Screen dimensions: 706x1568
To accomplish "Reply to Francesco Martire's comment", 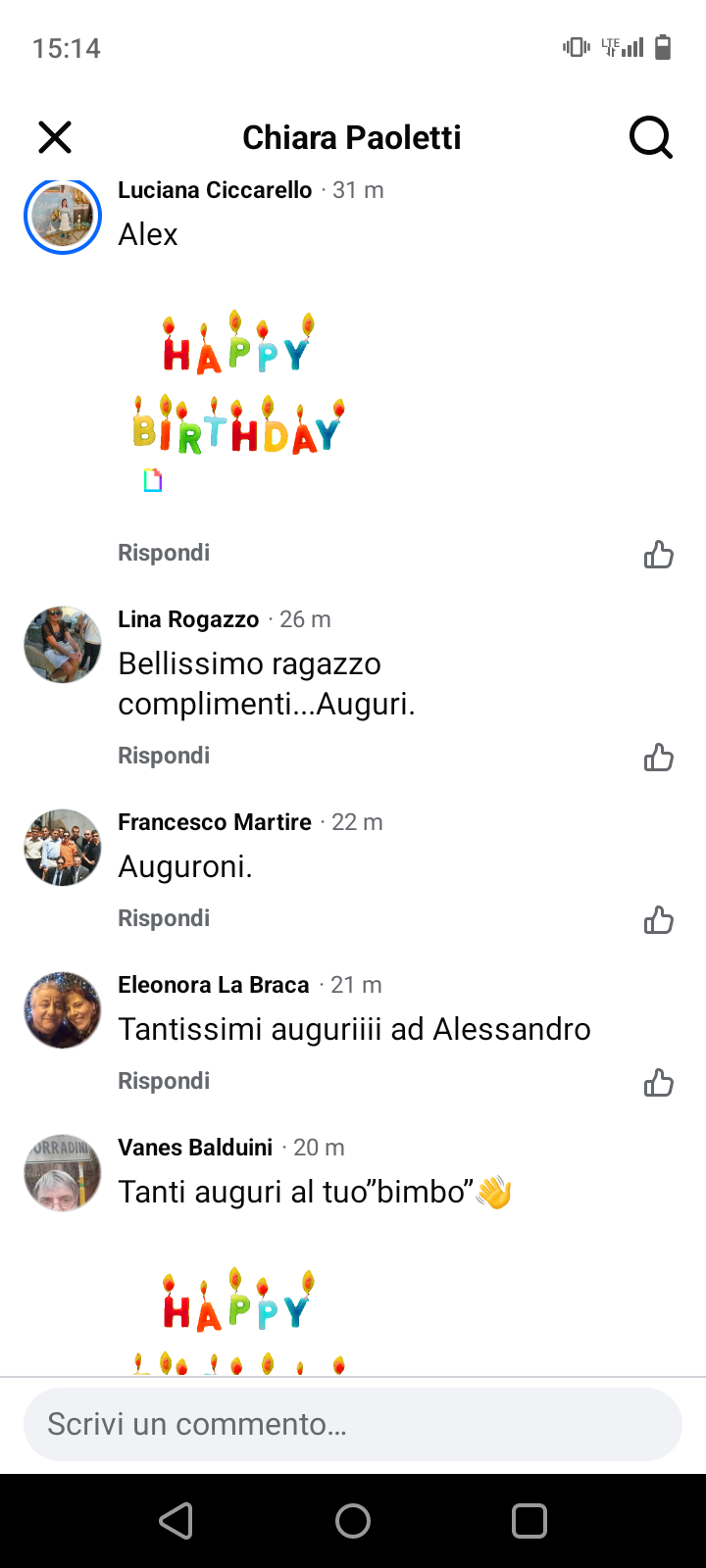I will pos(164,918).
